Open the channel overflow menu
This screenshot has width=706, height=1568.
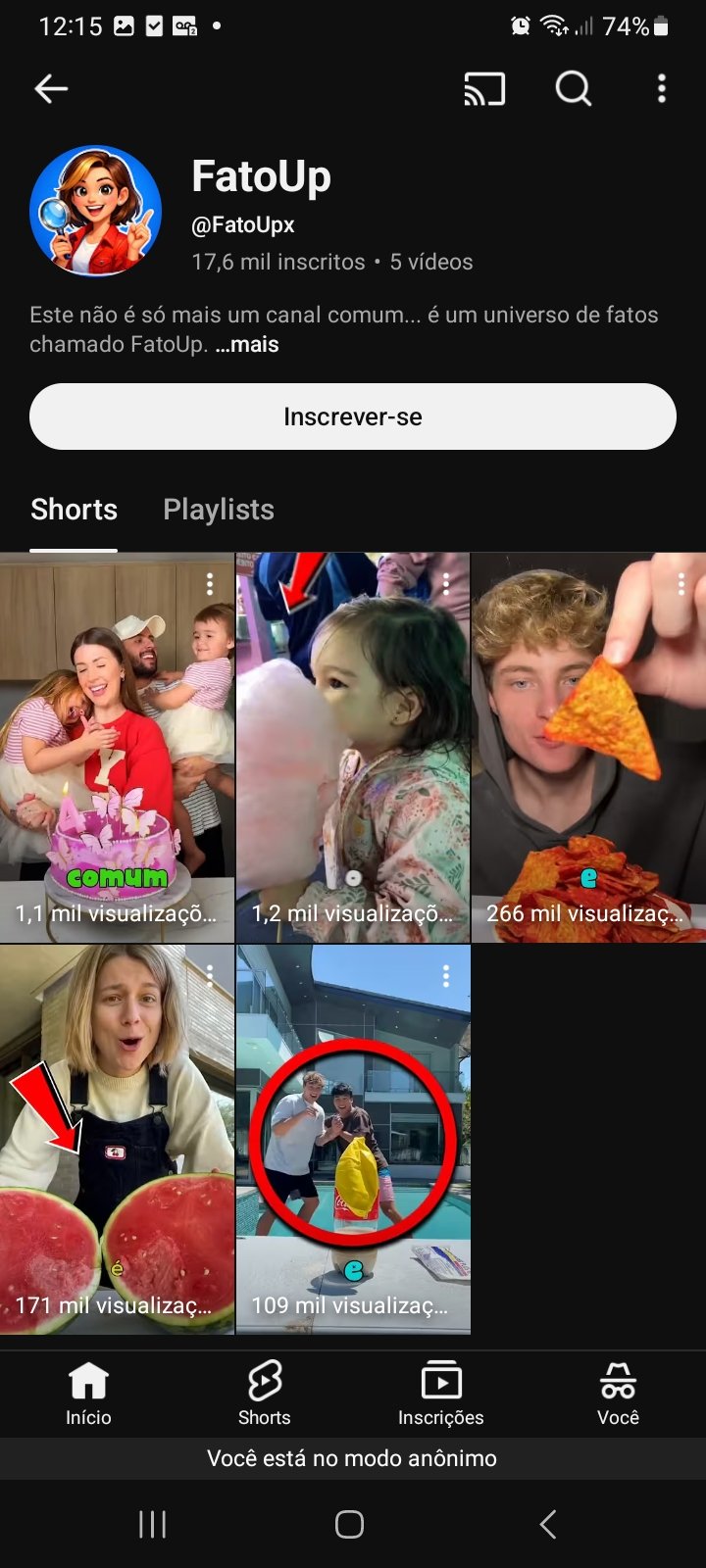(x=662, y=89)
